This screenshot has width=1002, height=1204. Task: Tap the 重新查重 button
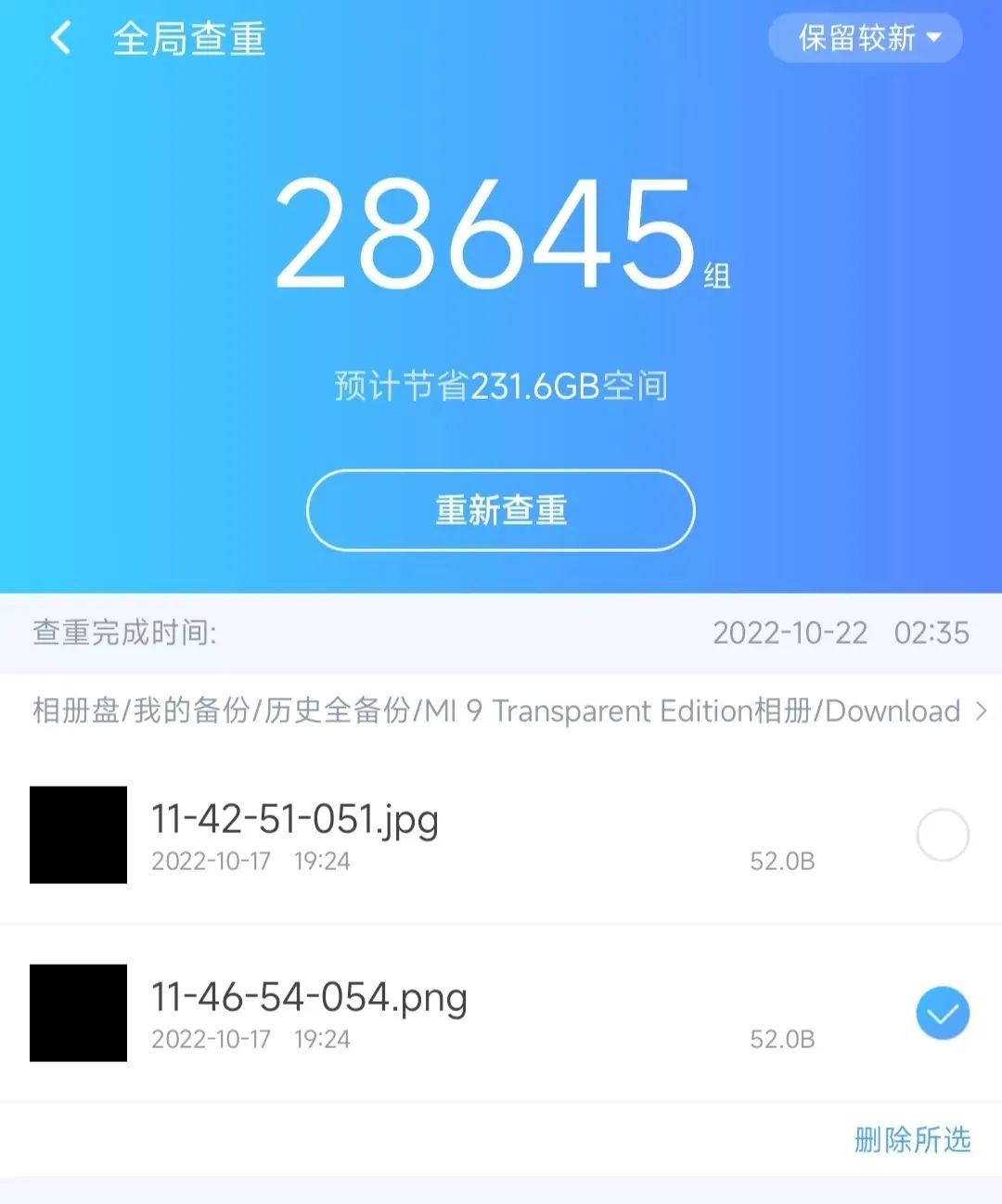point(501,510)
